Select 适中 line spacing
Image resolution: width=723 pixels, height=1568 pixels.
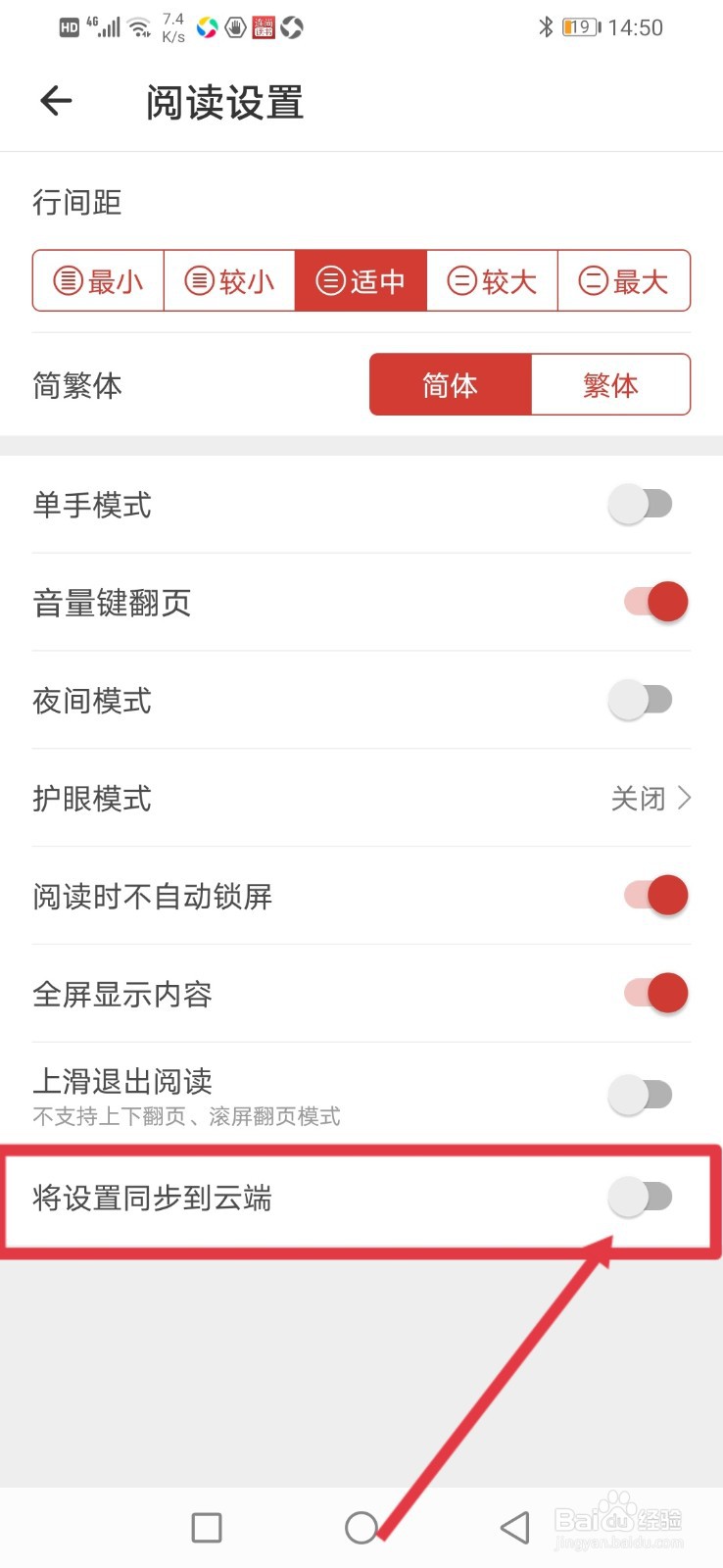click(x=361, y=281)
